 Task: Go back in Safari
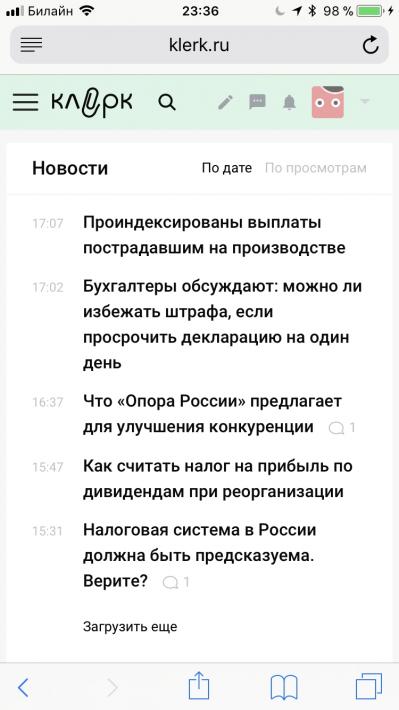[x=23, y=688]
